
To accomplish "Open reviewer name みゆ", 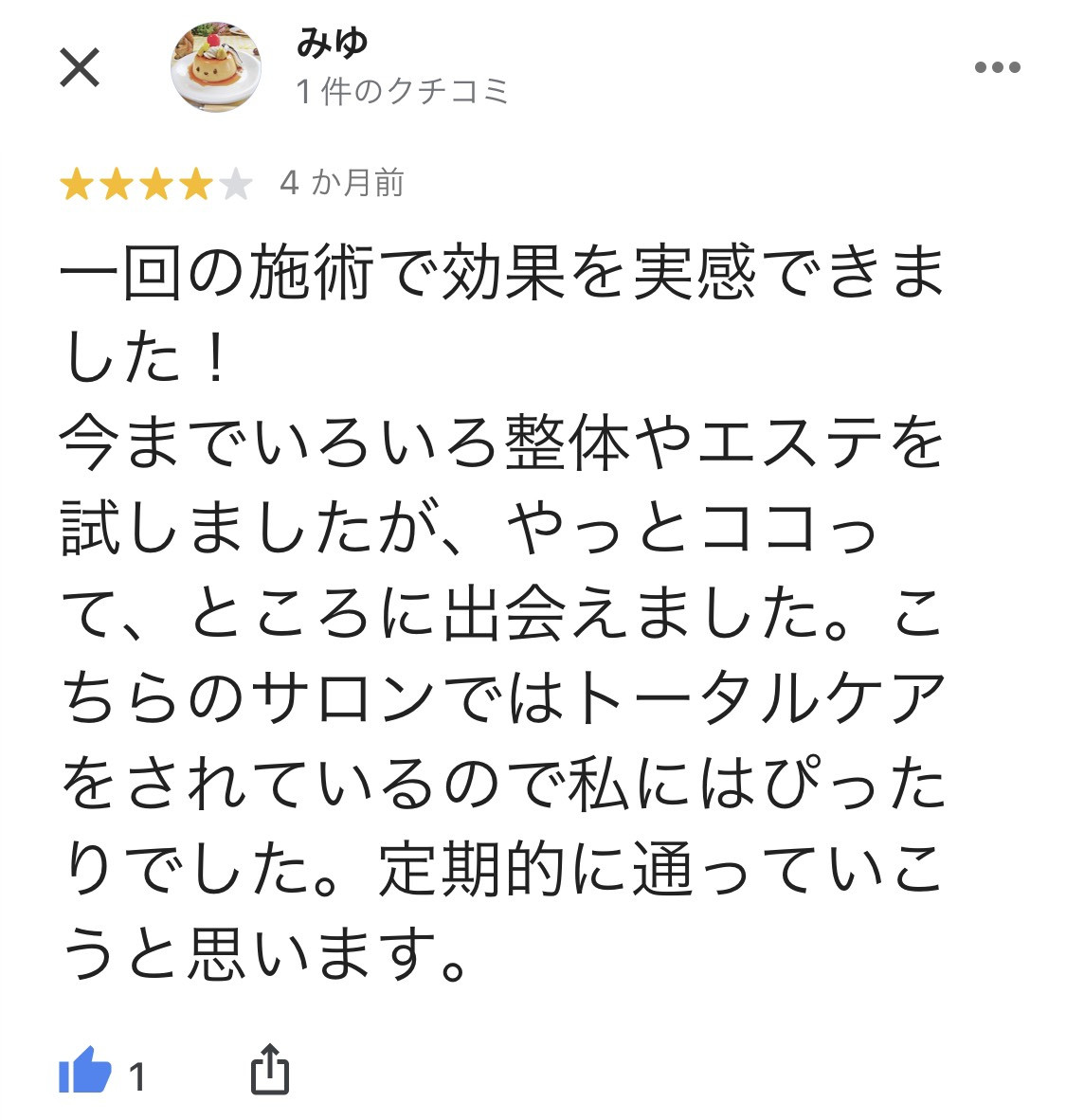I will (x=332, y=43).
